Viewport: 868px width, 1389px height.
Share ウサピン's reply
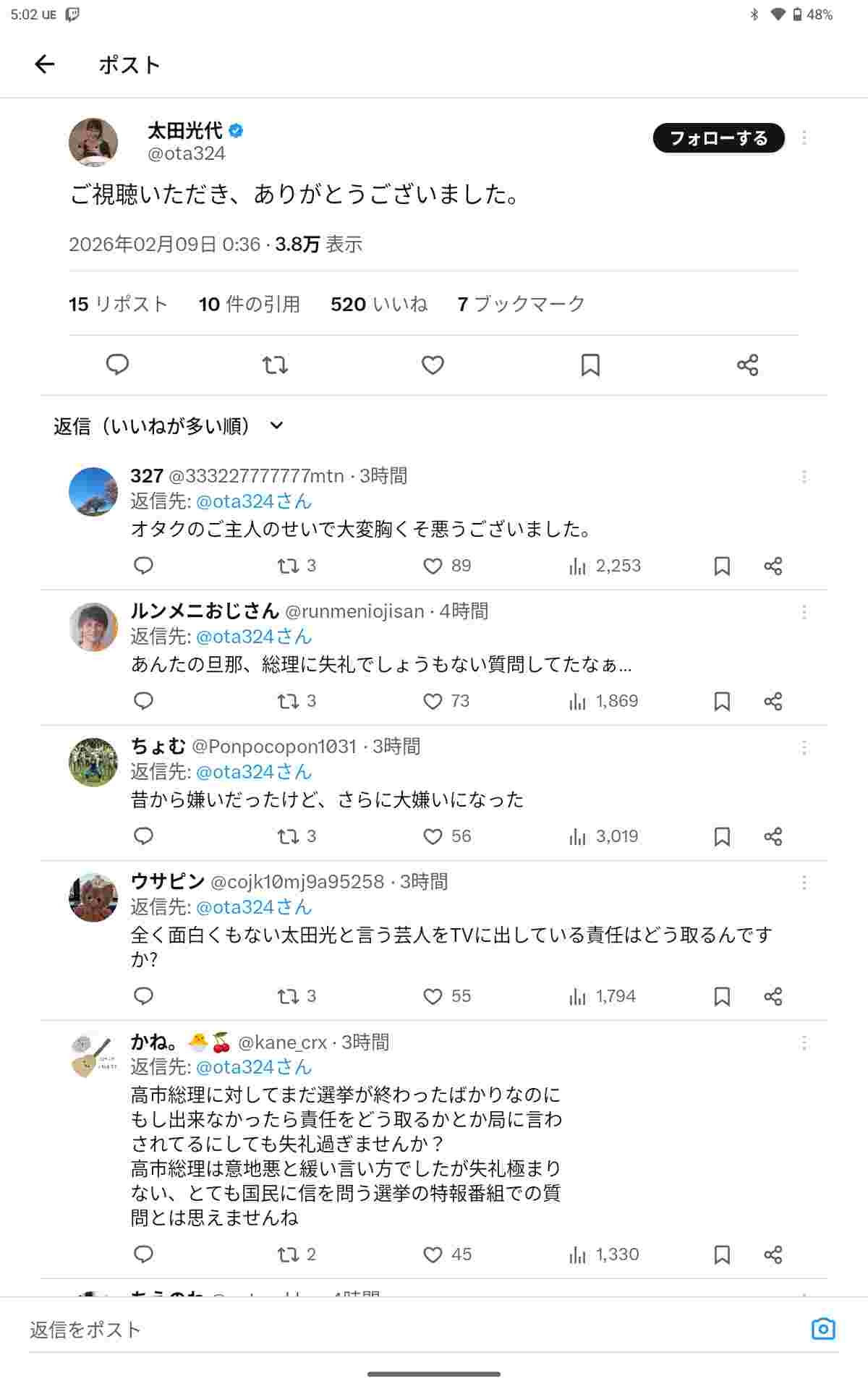773,996
